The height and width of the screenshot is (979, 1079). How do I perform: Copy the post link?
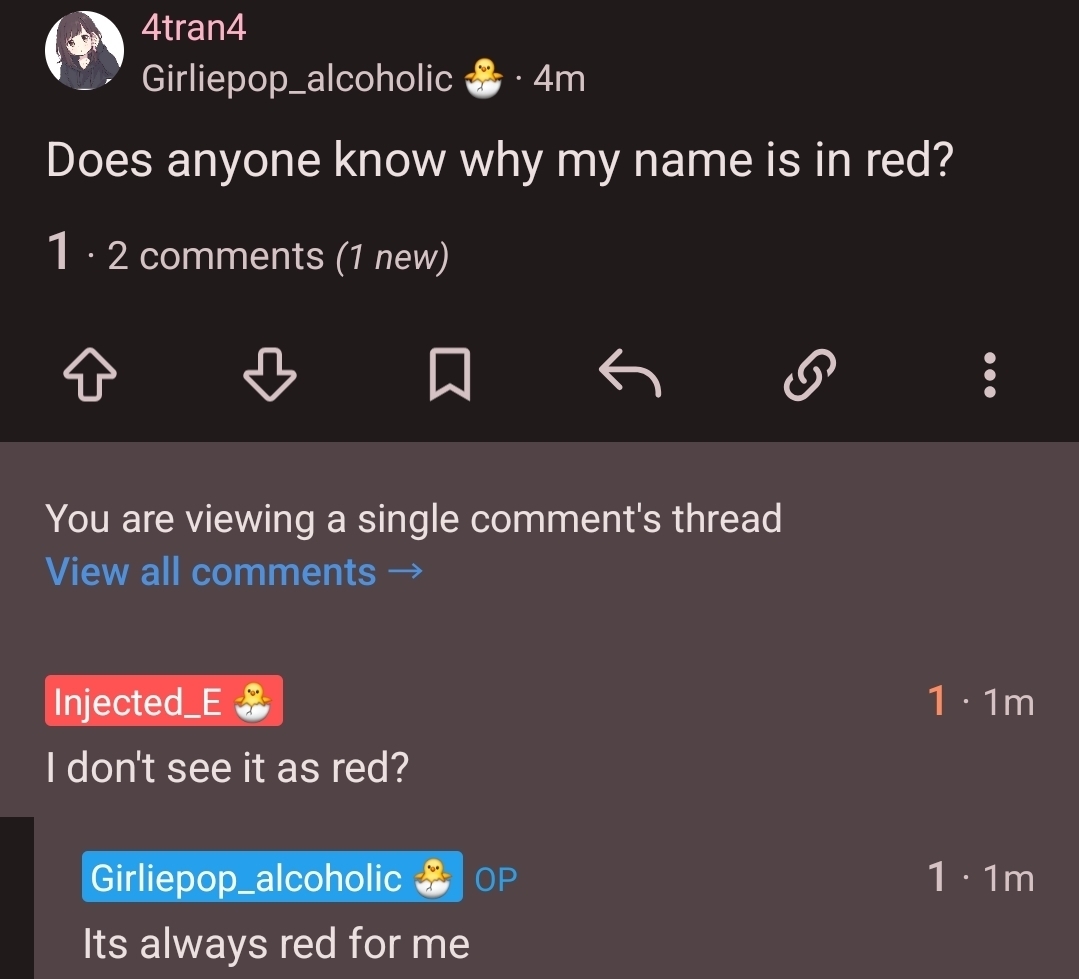pos(808,375)
